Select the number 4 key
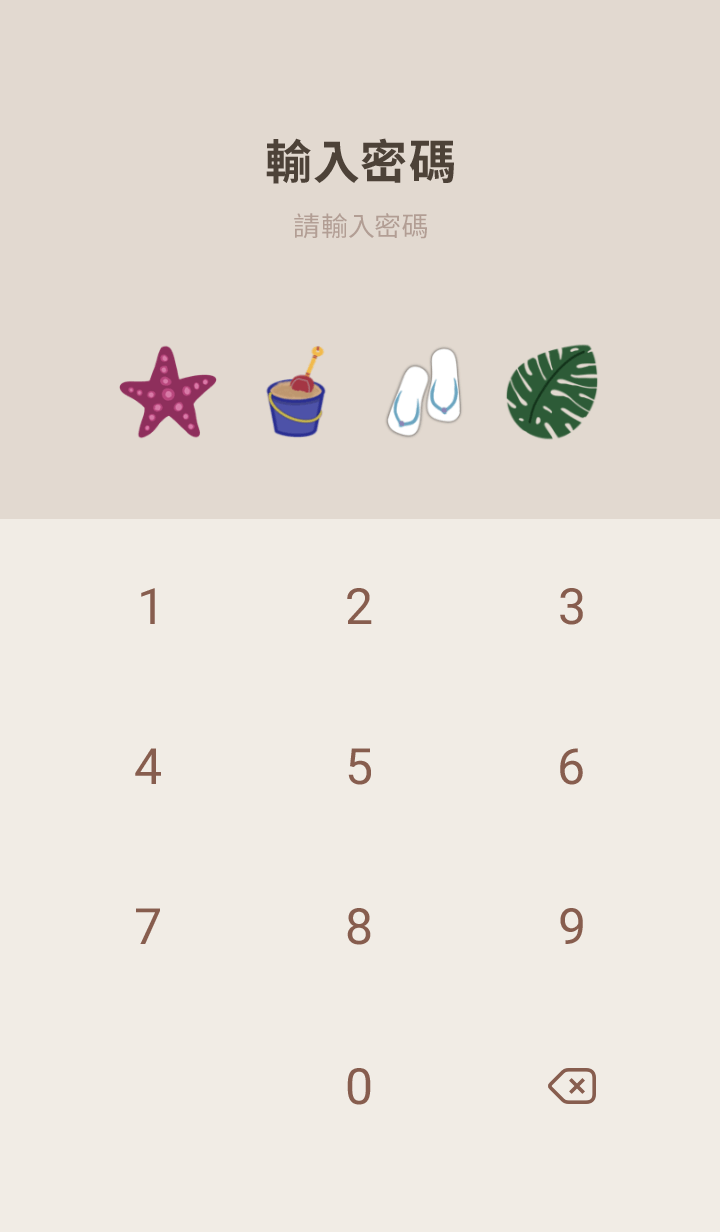This screenshot has height=1232, width=720. [148, 767]
